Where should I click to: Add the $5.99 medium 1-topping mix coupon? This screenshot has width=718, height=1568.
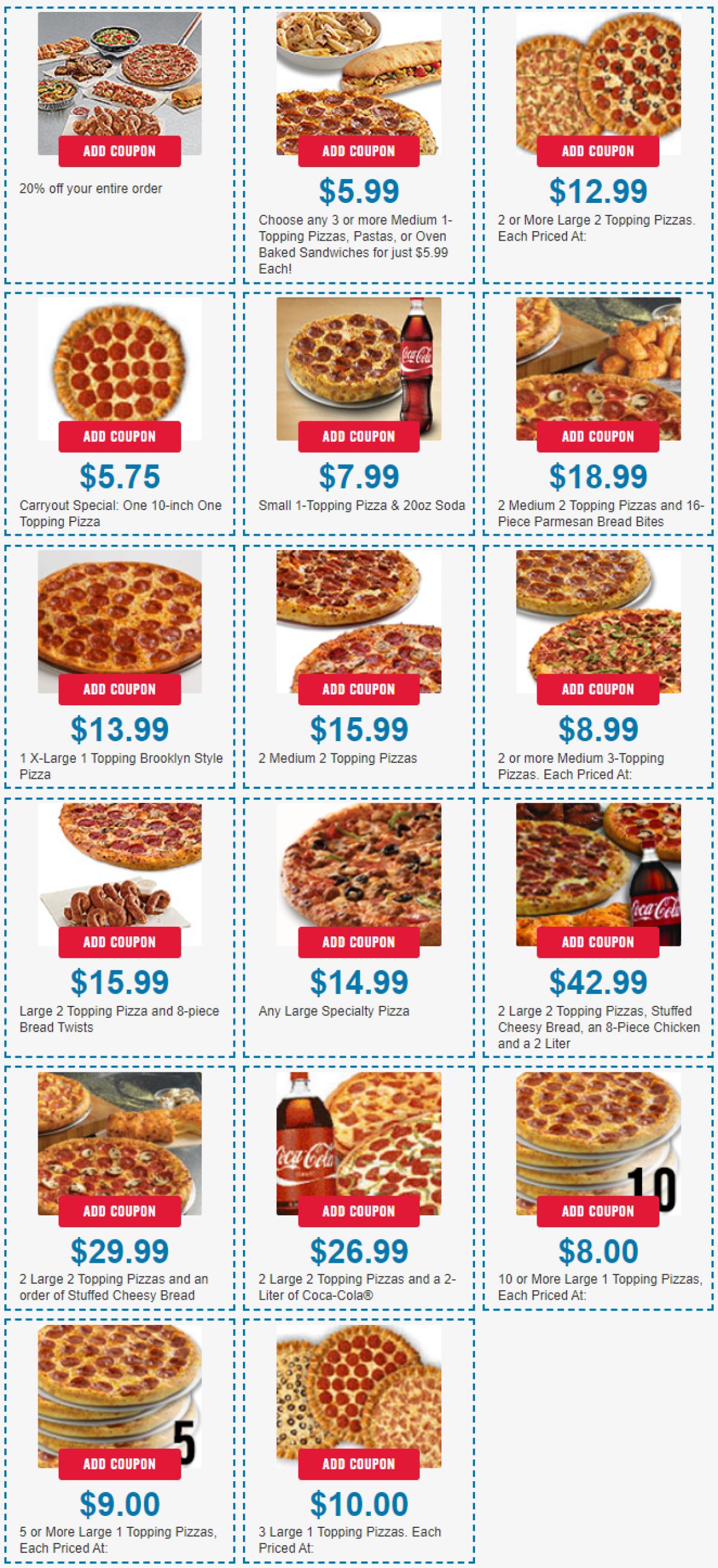click(358, 151)
